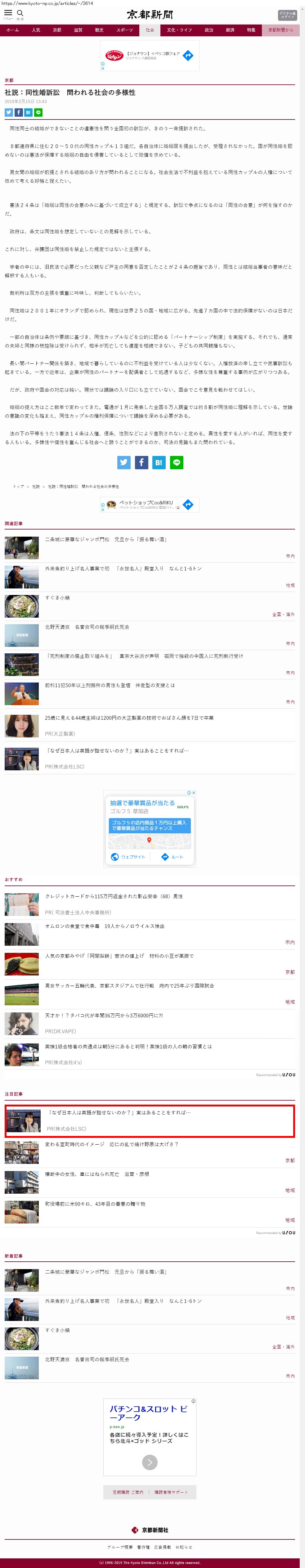Share on Facebook using the large button

coord(141,462)
